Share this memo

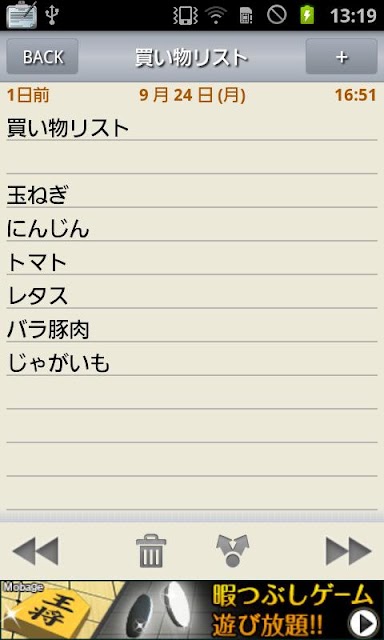(x=233, y=551)
